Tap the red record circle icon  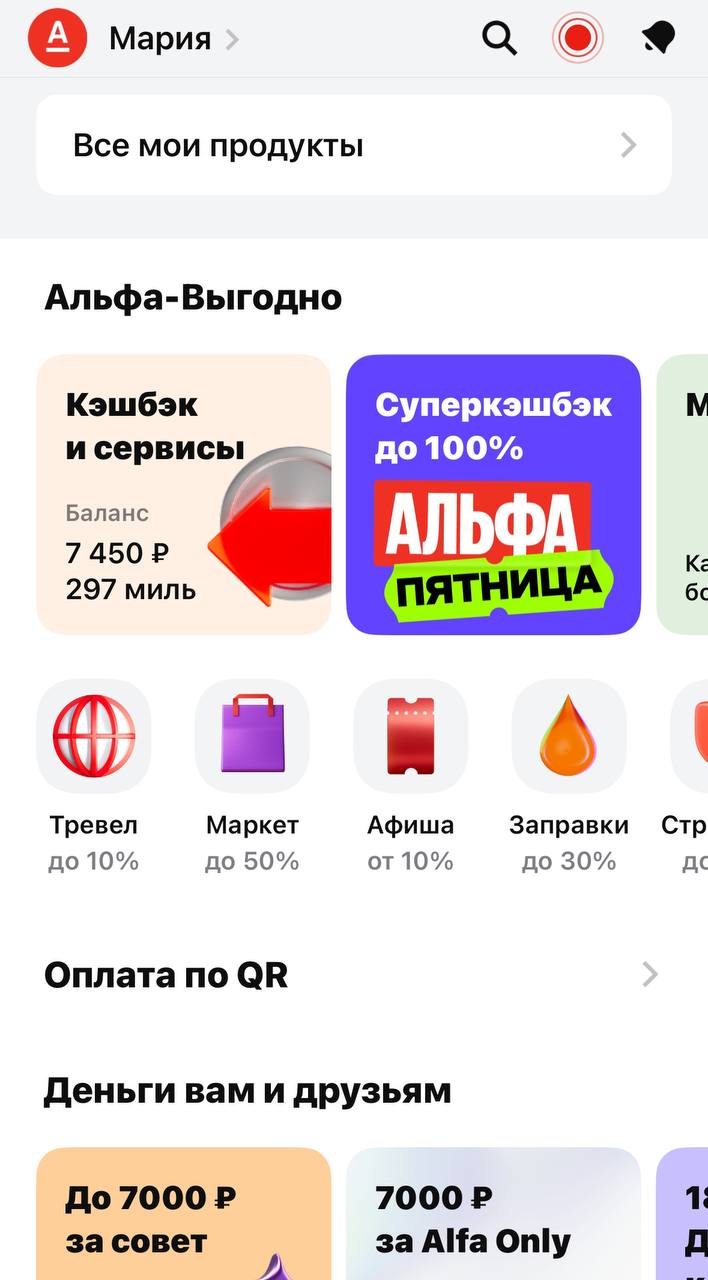point(577,39)
